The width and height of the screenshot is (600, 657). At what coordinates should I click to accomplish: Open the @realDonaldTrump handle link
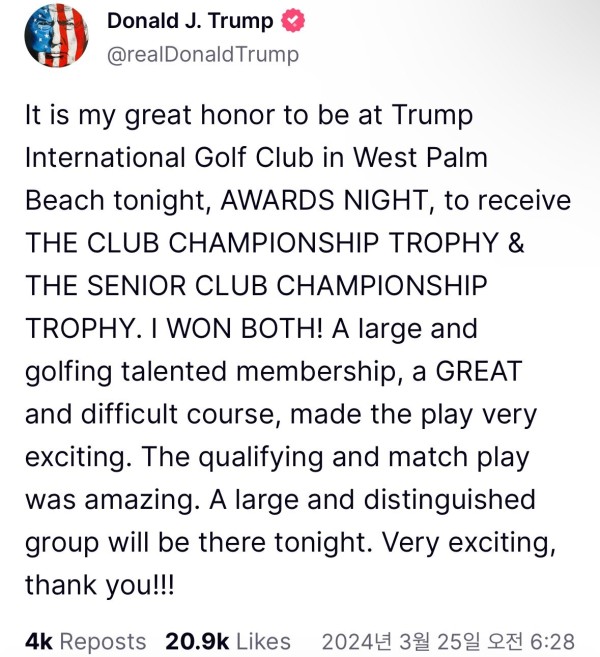coord(203,54)
